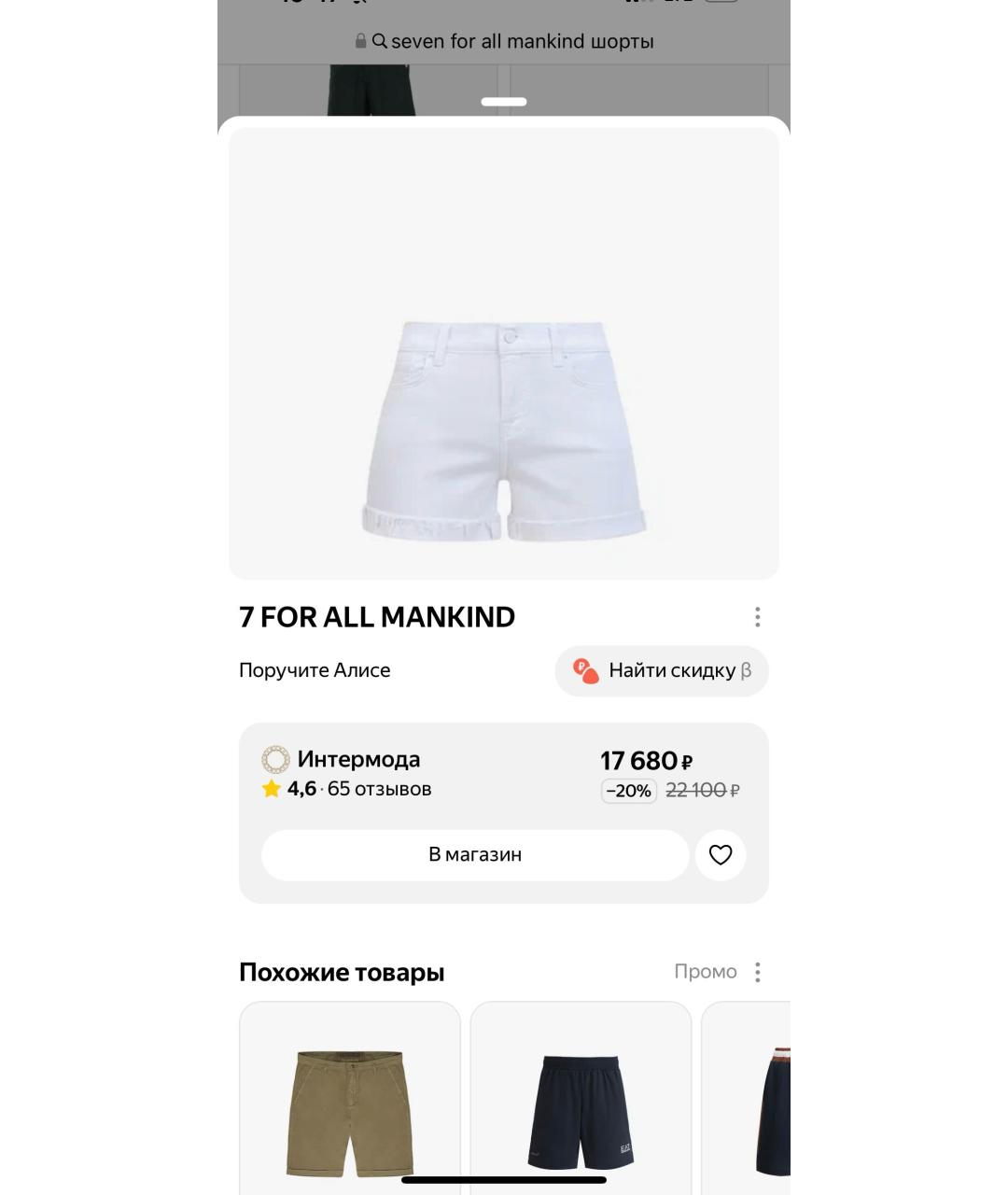Tap the β symbol in Найти скидку

746,671
